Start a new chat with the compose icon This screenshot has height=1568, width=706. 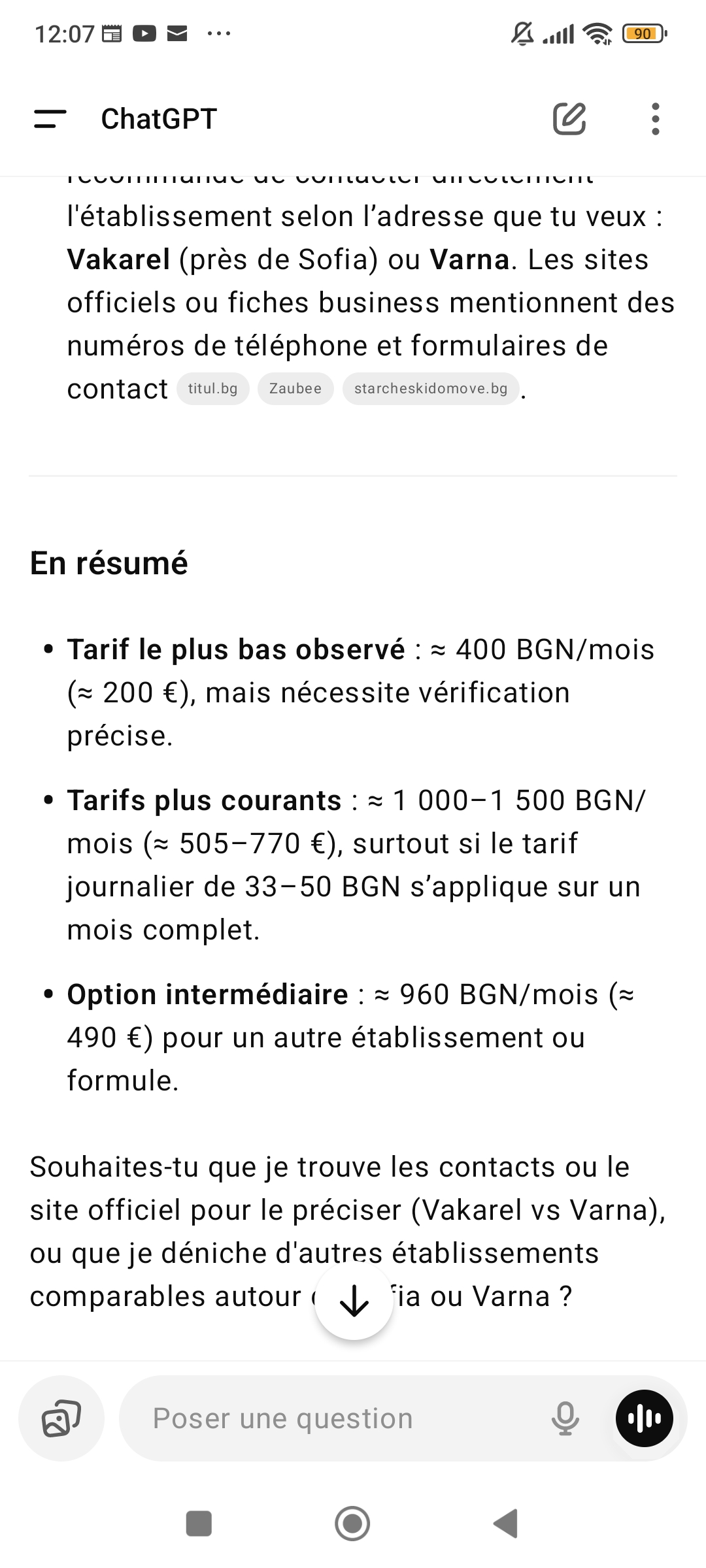[569, 119]
